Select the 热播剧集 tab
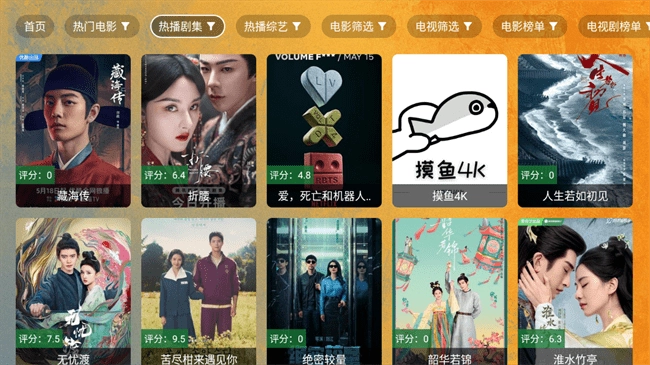The width and height of the screenshot is (650, 365). point(187,27)
